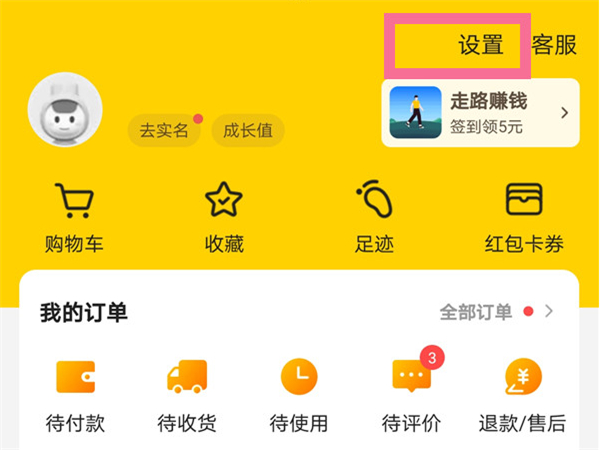Show 待收货 orders awaiting delivery

[x=187, y=393]
